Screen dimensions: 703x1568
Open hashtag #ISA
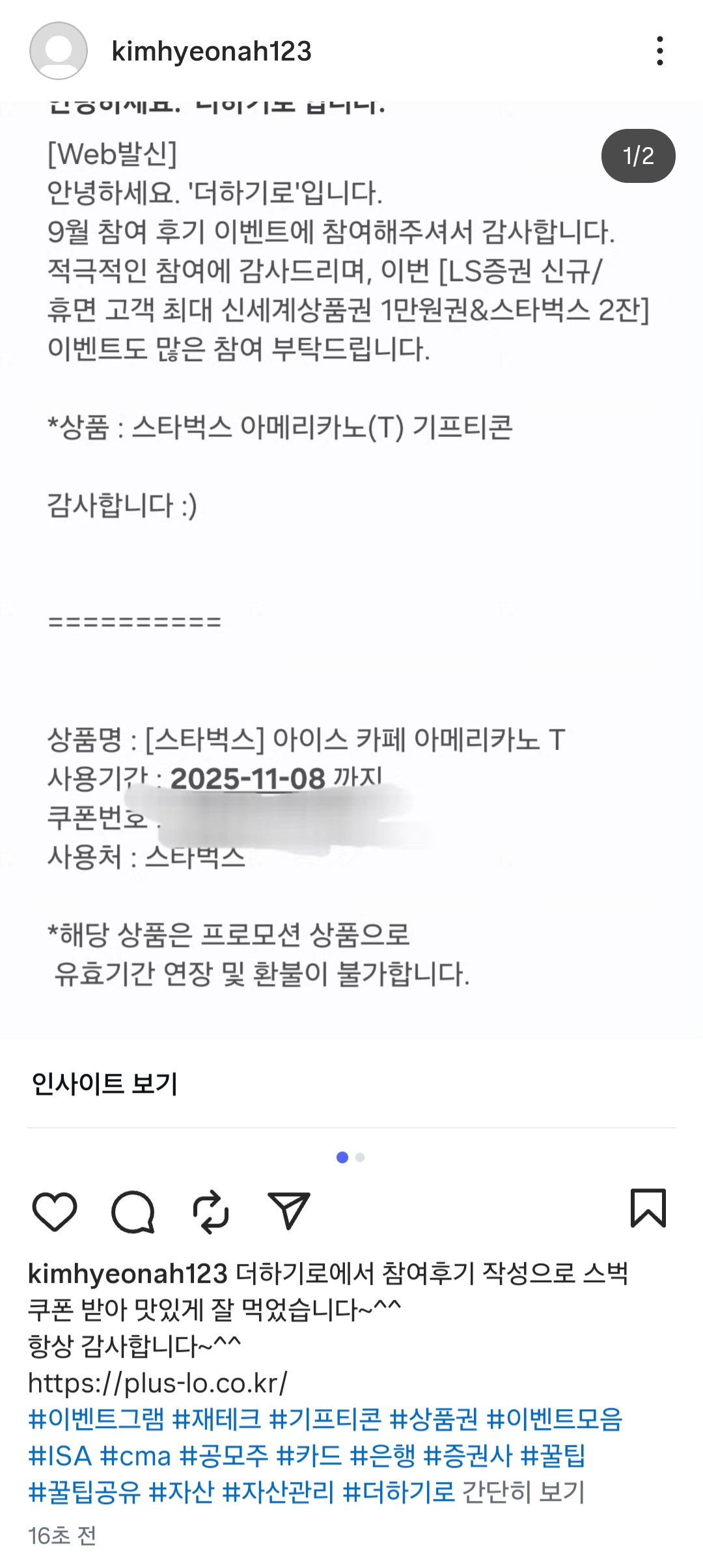[x=60, y=1455]
